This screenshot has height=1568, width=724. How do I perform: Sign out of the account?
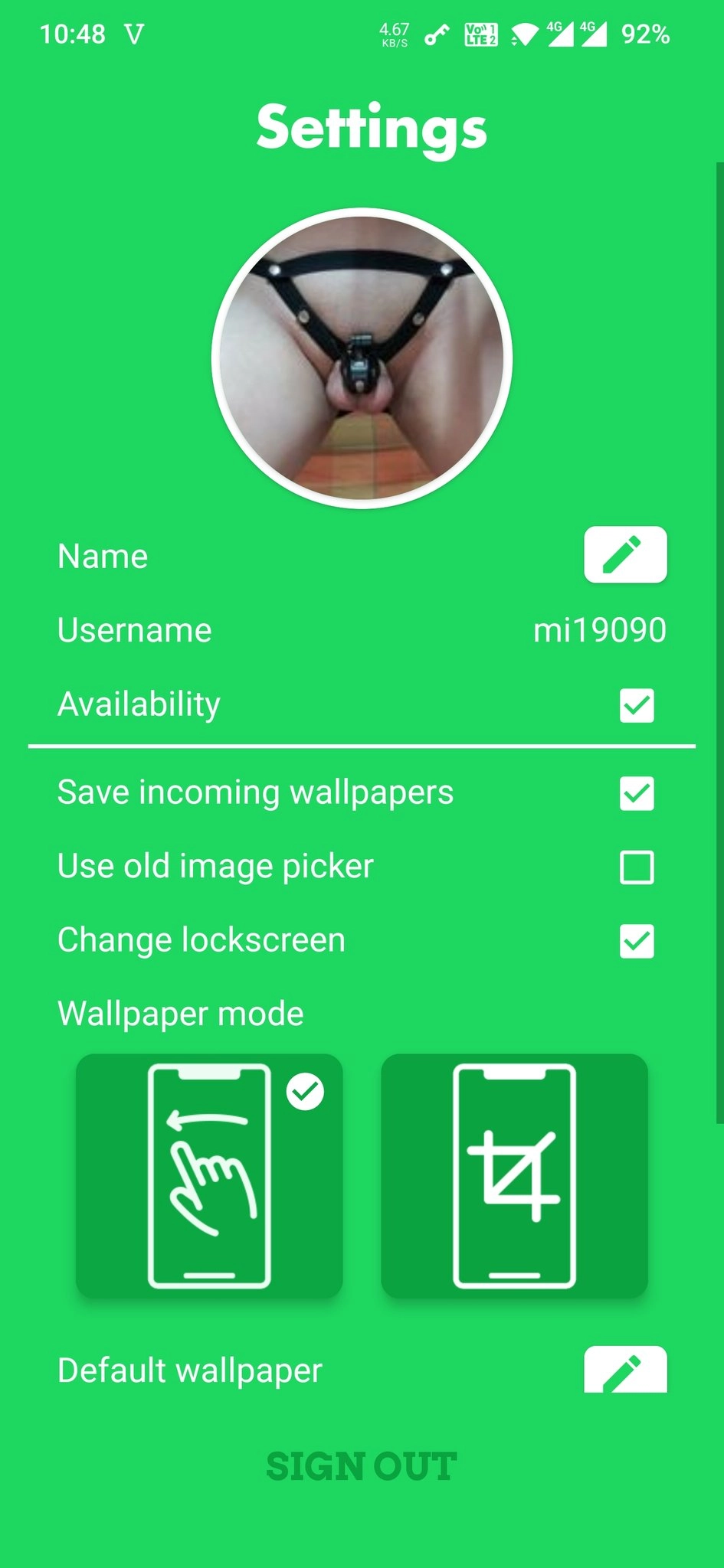[362, 1466]
